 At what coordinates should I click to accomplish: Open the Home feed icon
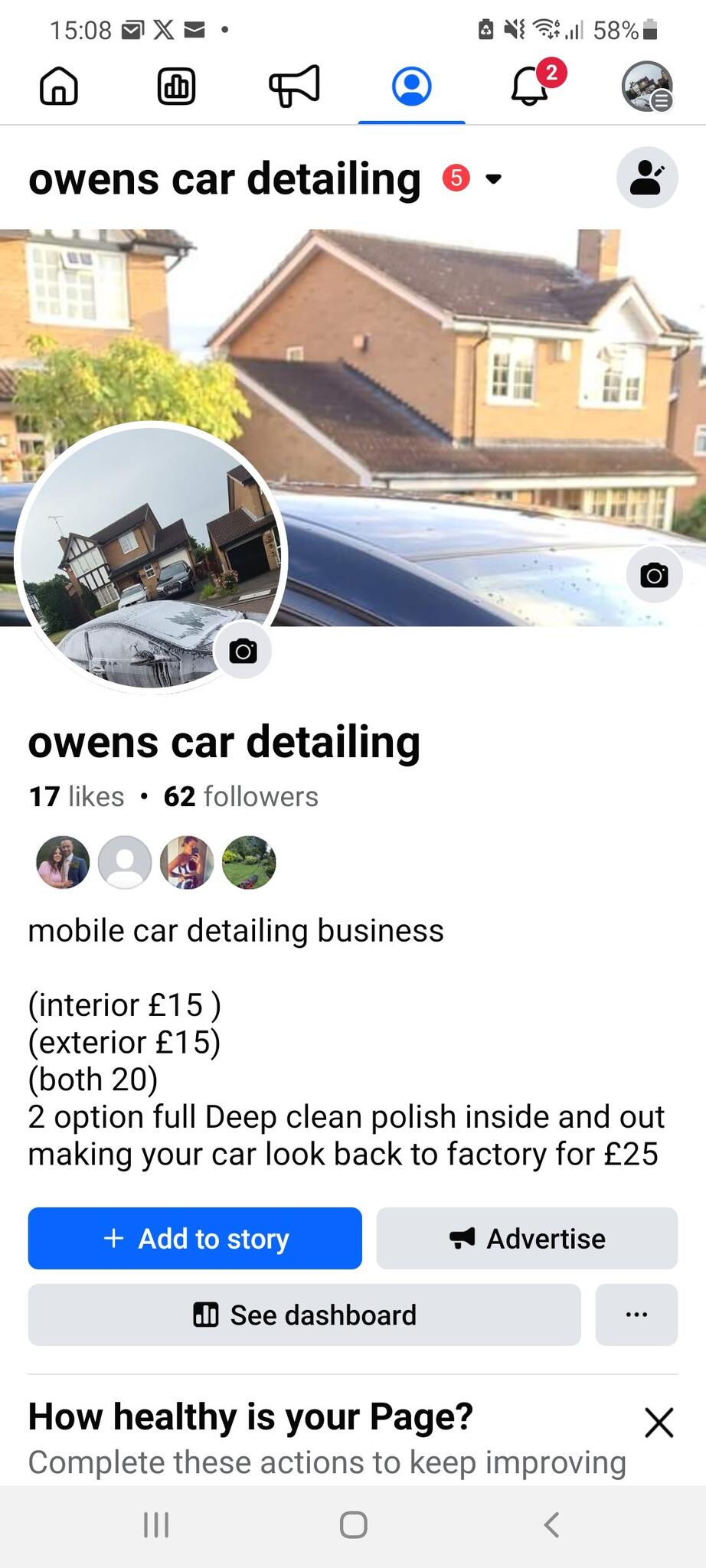[58, 87]
